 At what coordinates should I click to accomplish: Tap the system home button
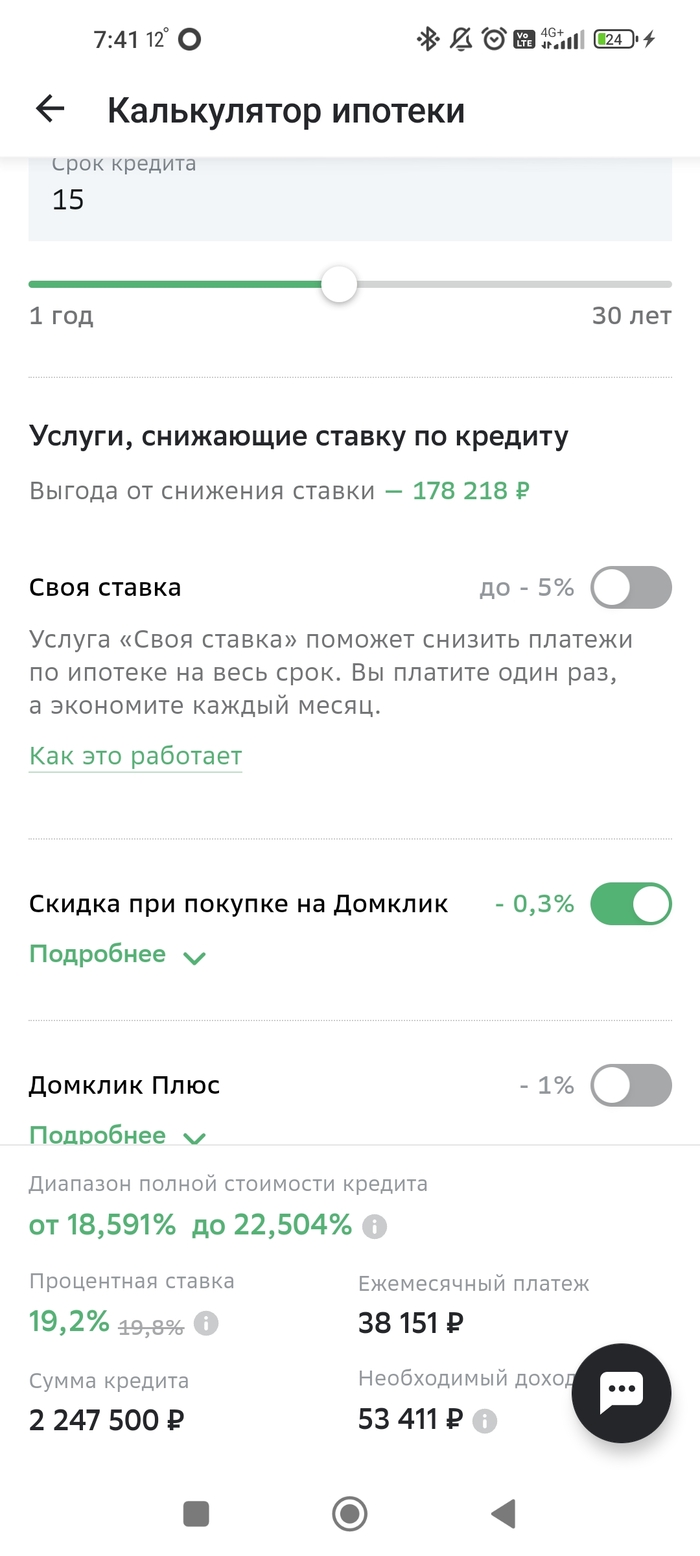(349, 1514)
